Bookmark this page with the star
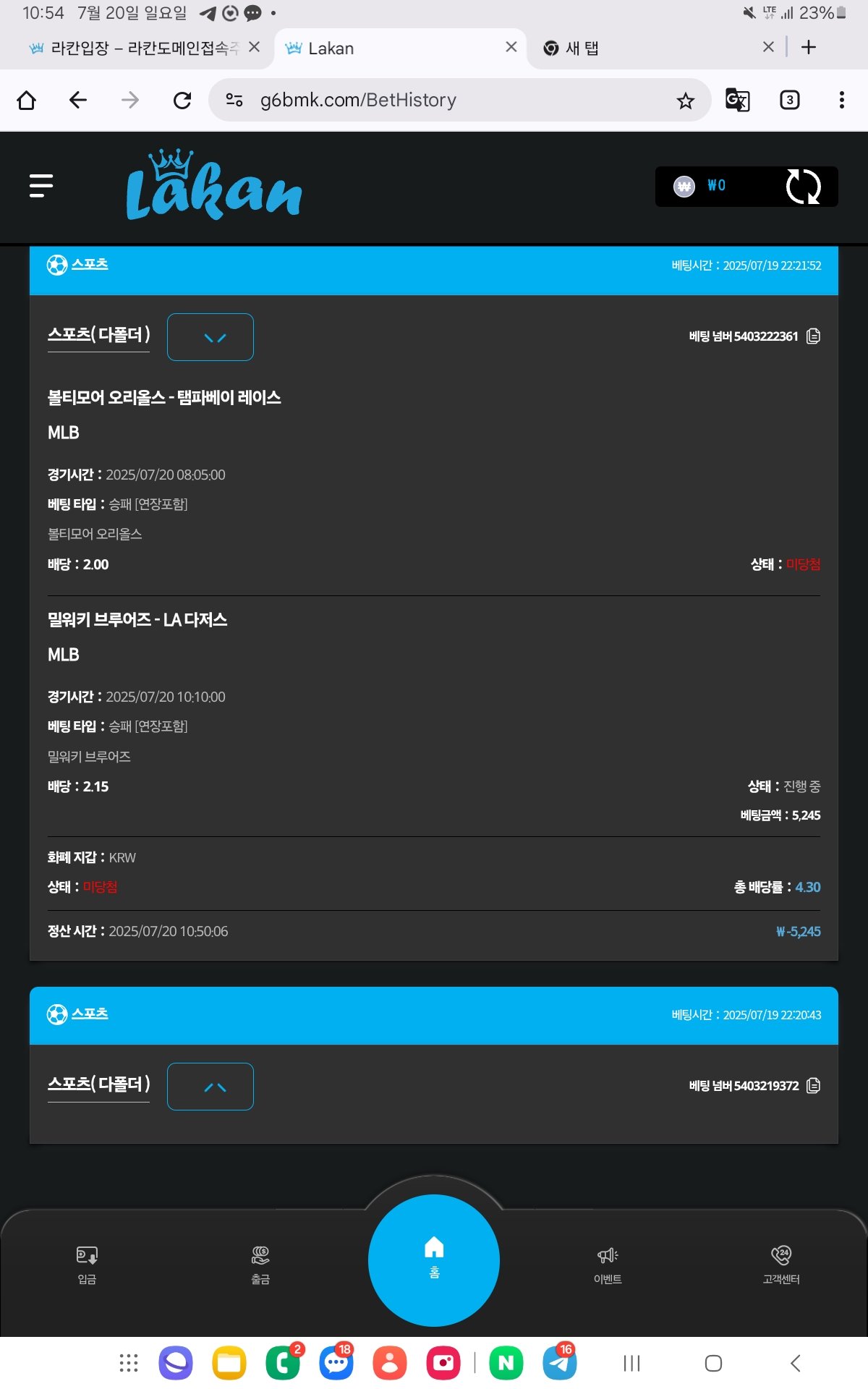 (685, 101)
